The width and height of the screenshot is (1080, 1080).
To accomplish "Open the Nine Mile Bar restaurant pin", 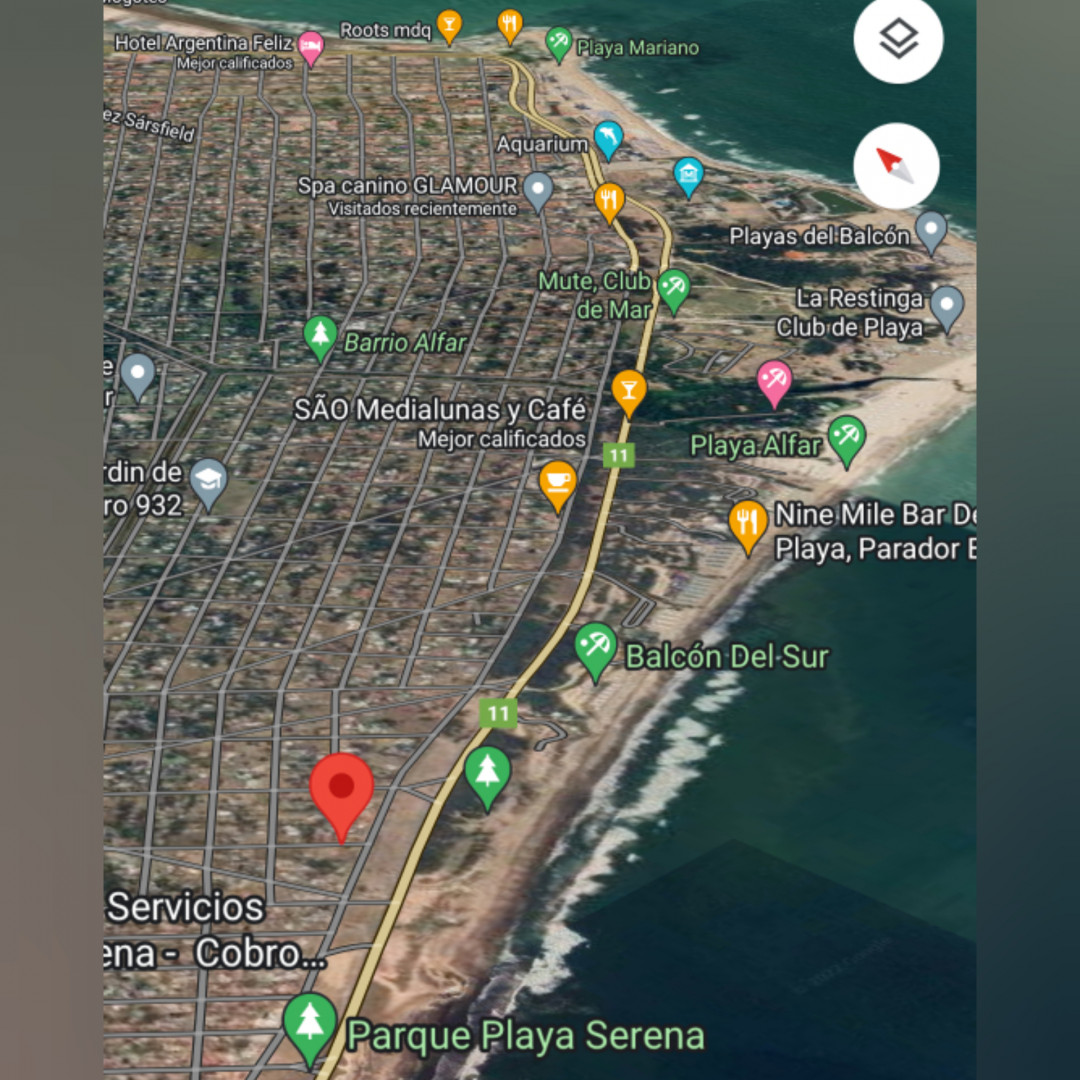I will tap(748, 524).
